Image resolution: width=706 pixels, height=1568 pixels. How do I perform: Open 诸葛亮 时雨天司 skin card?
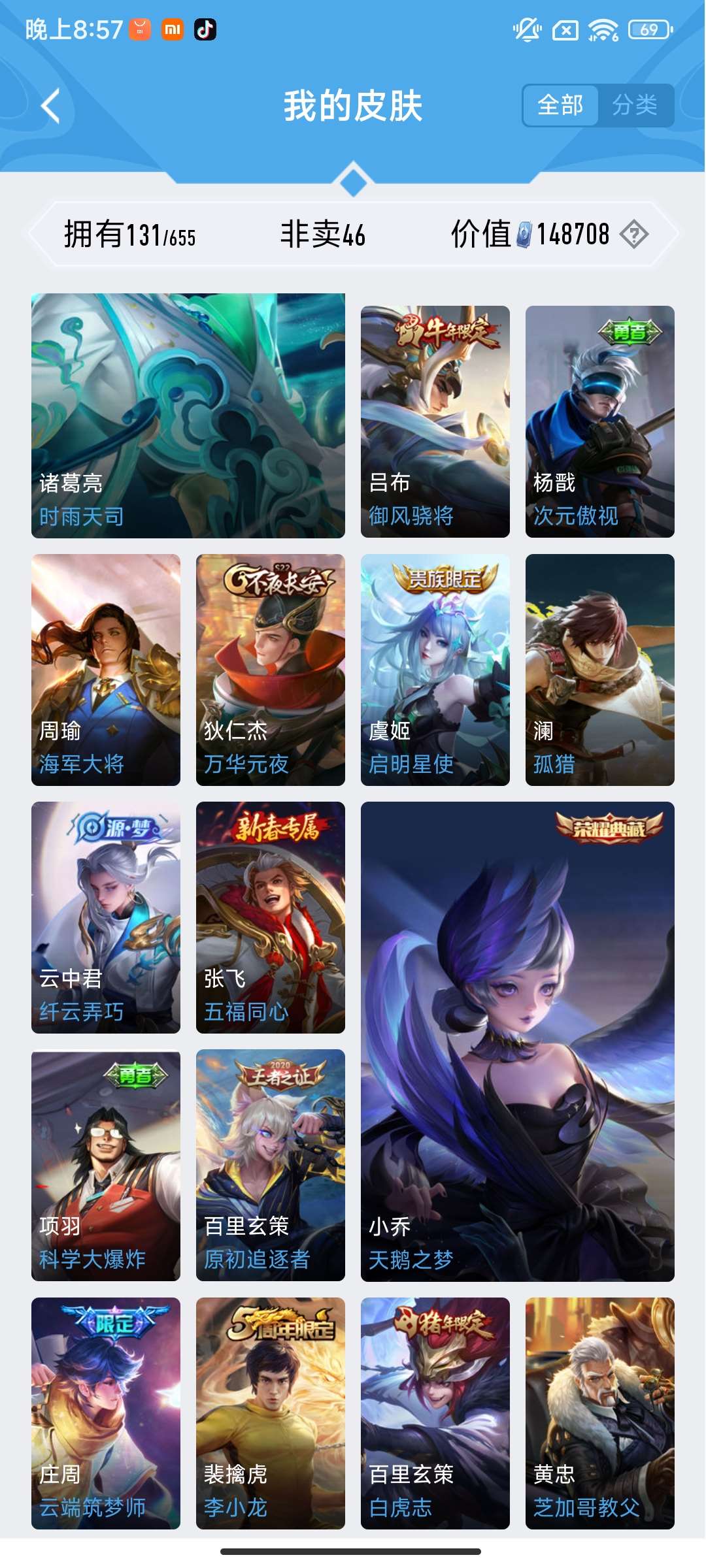[188, 416]
